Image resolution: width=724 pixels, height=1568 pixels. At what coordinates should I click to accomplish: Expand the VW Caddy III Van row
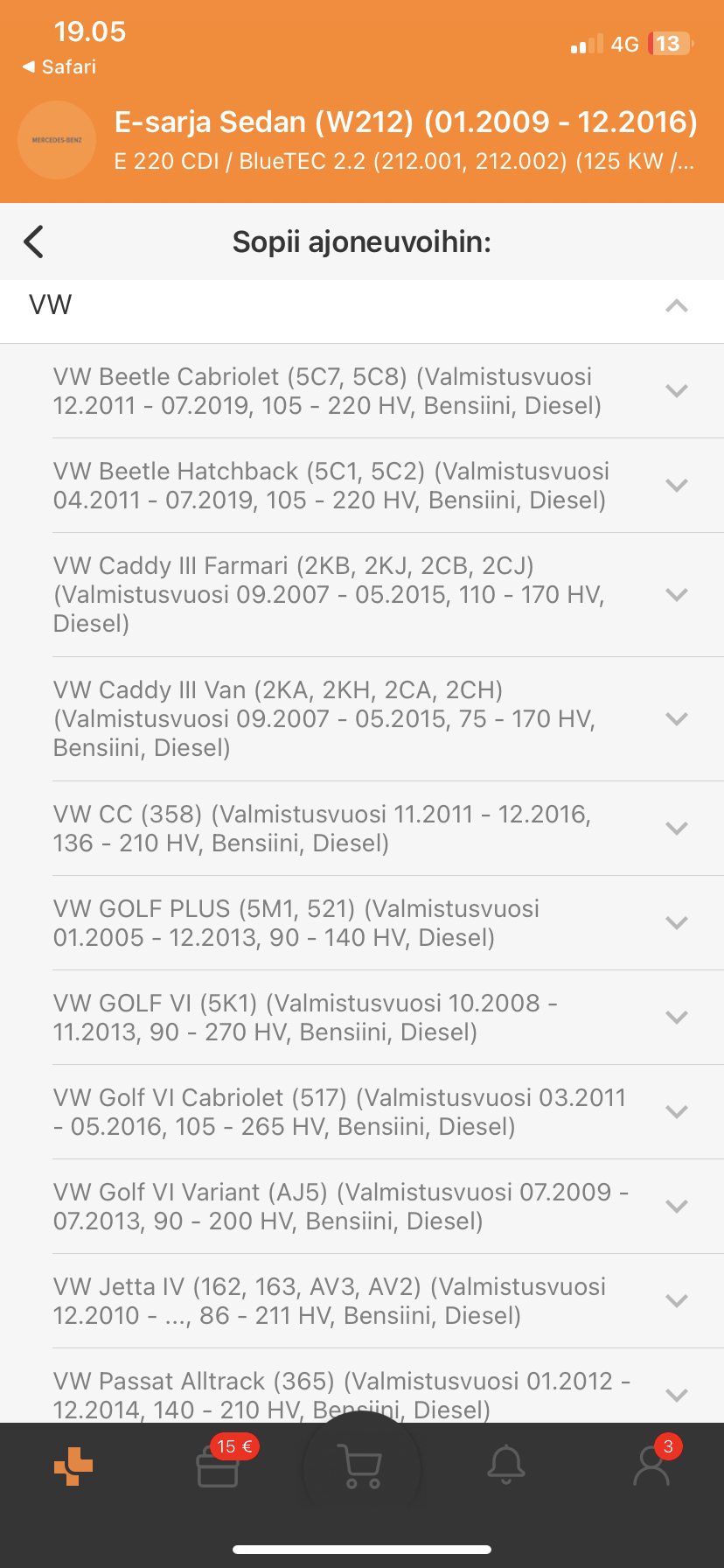click(x=676, y=719)
